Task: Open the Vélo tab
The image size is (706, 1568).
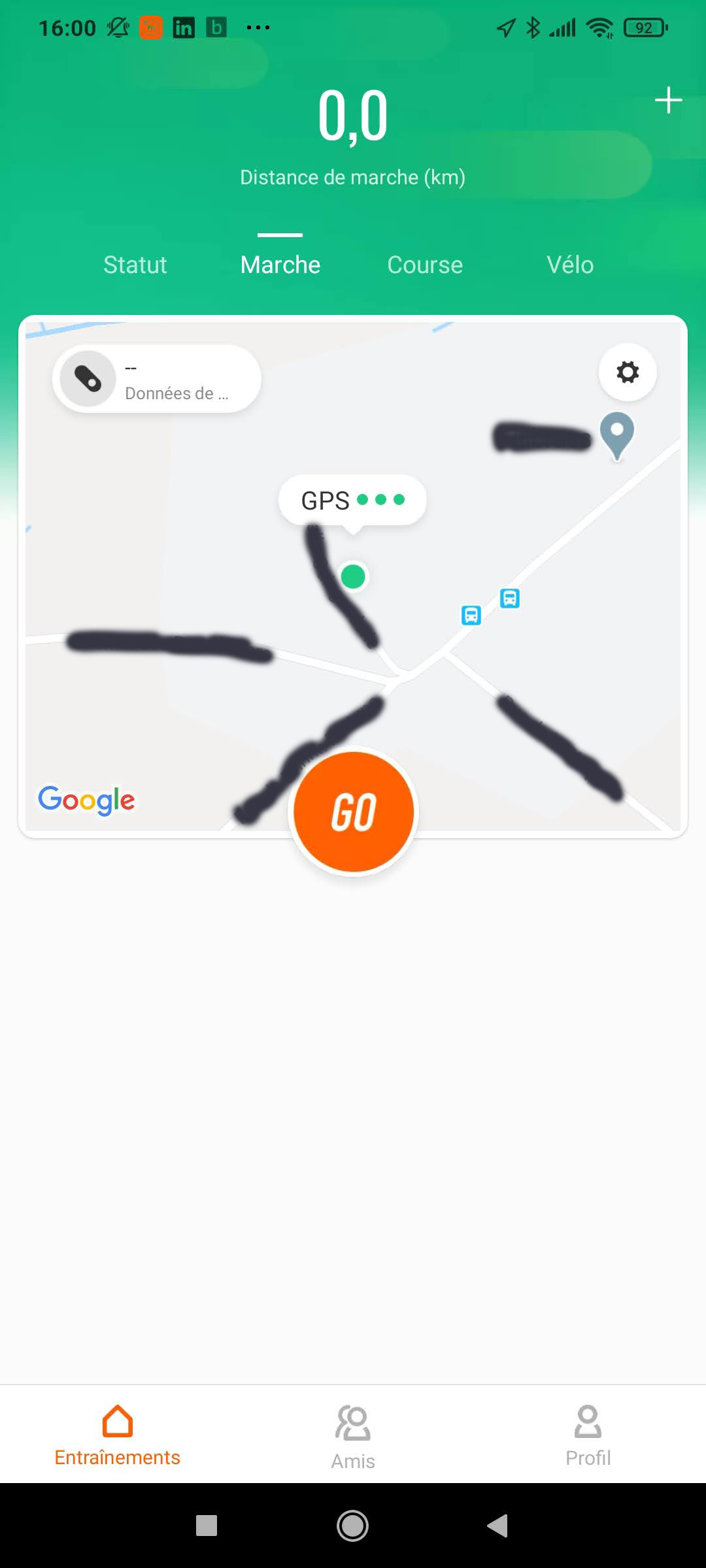Action: (x=570, y=265)
